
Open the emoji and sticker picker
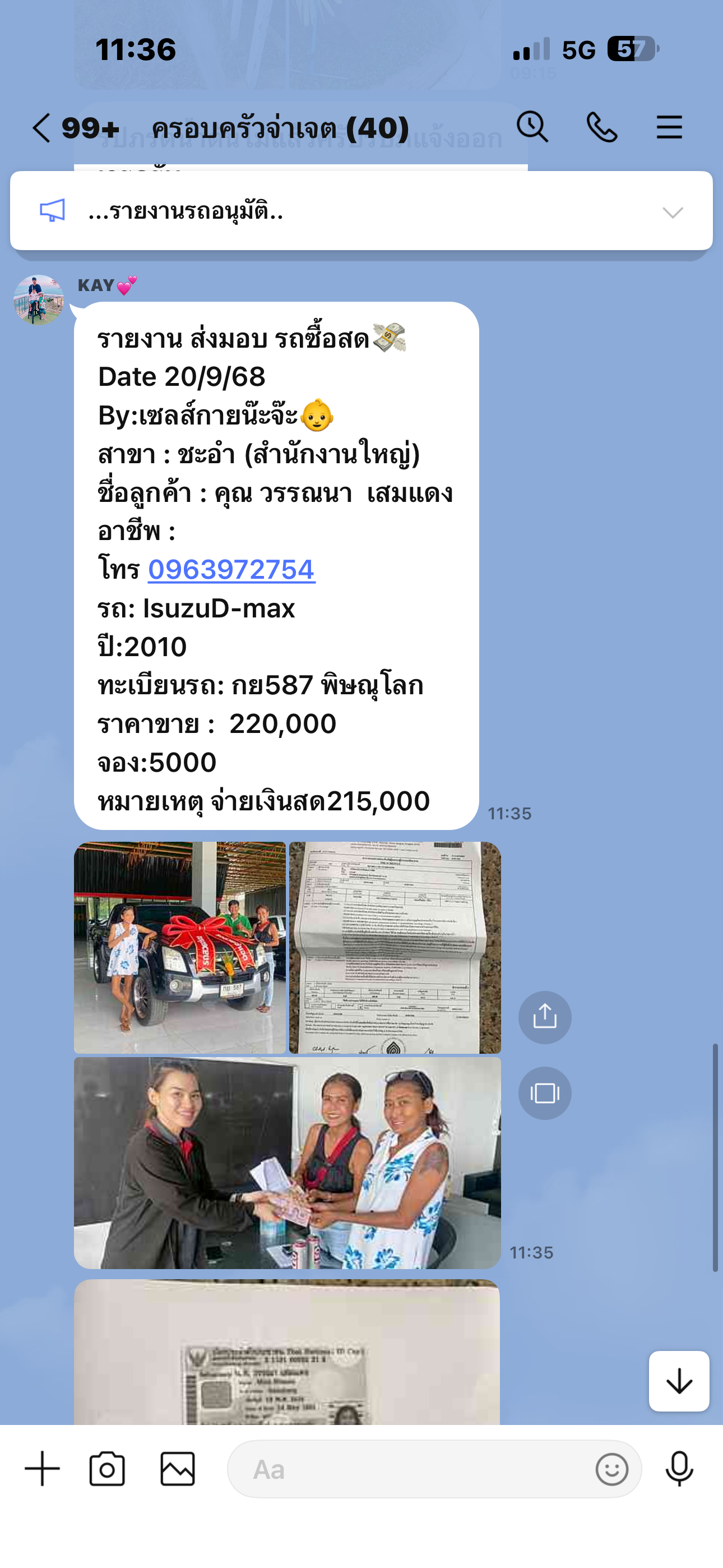[611, 1469]
